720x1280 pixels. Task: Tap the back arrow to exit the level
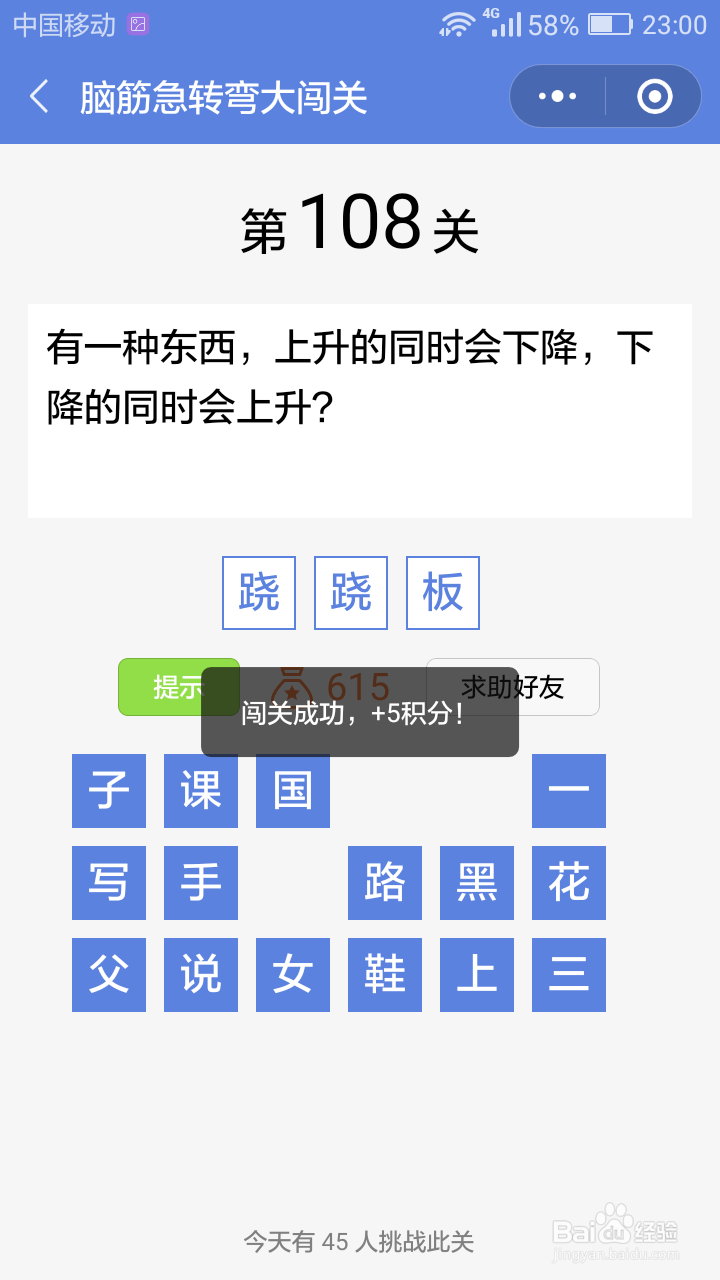(x=38, y=96)
